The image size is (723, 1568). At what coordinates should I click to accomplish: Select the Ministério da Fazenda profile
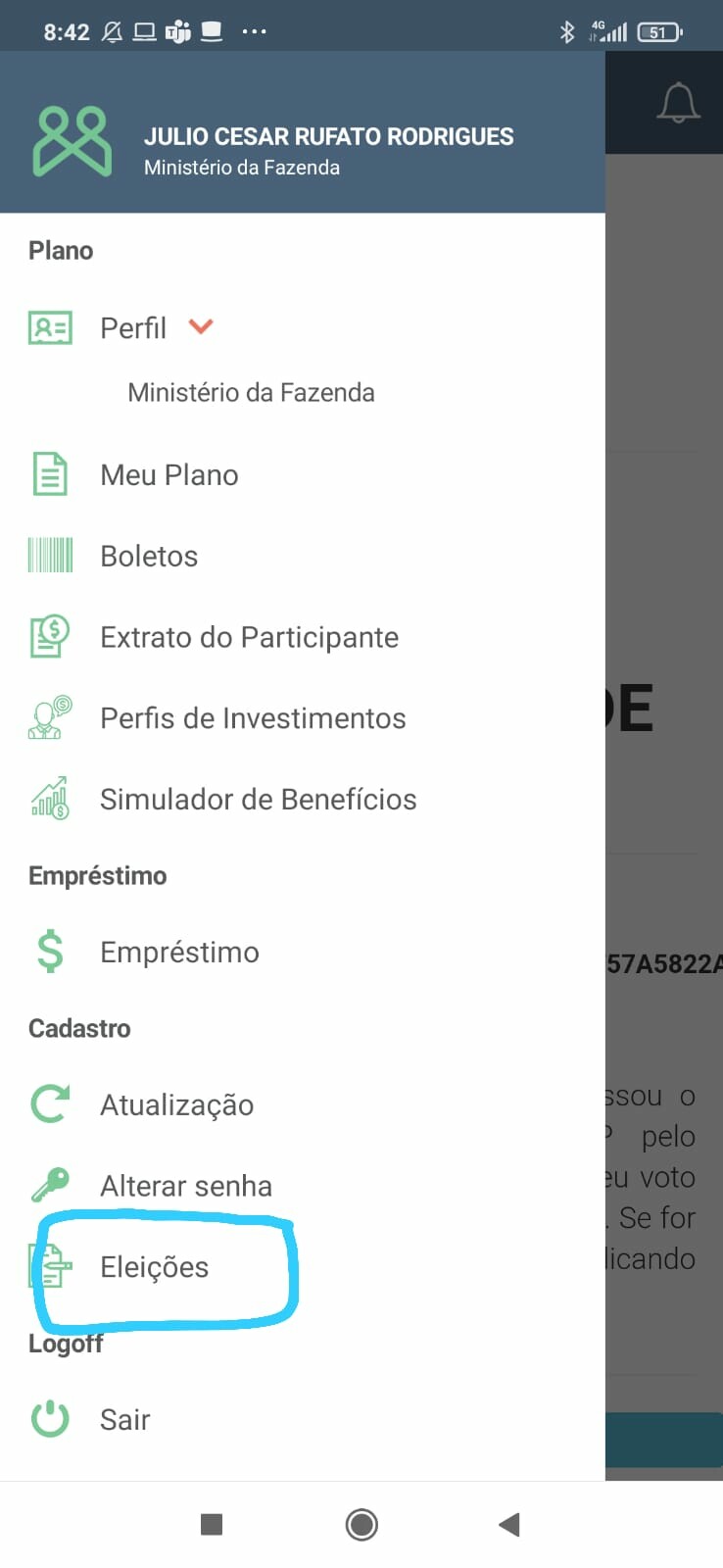point(251,393)
